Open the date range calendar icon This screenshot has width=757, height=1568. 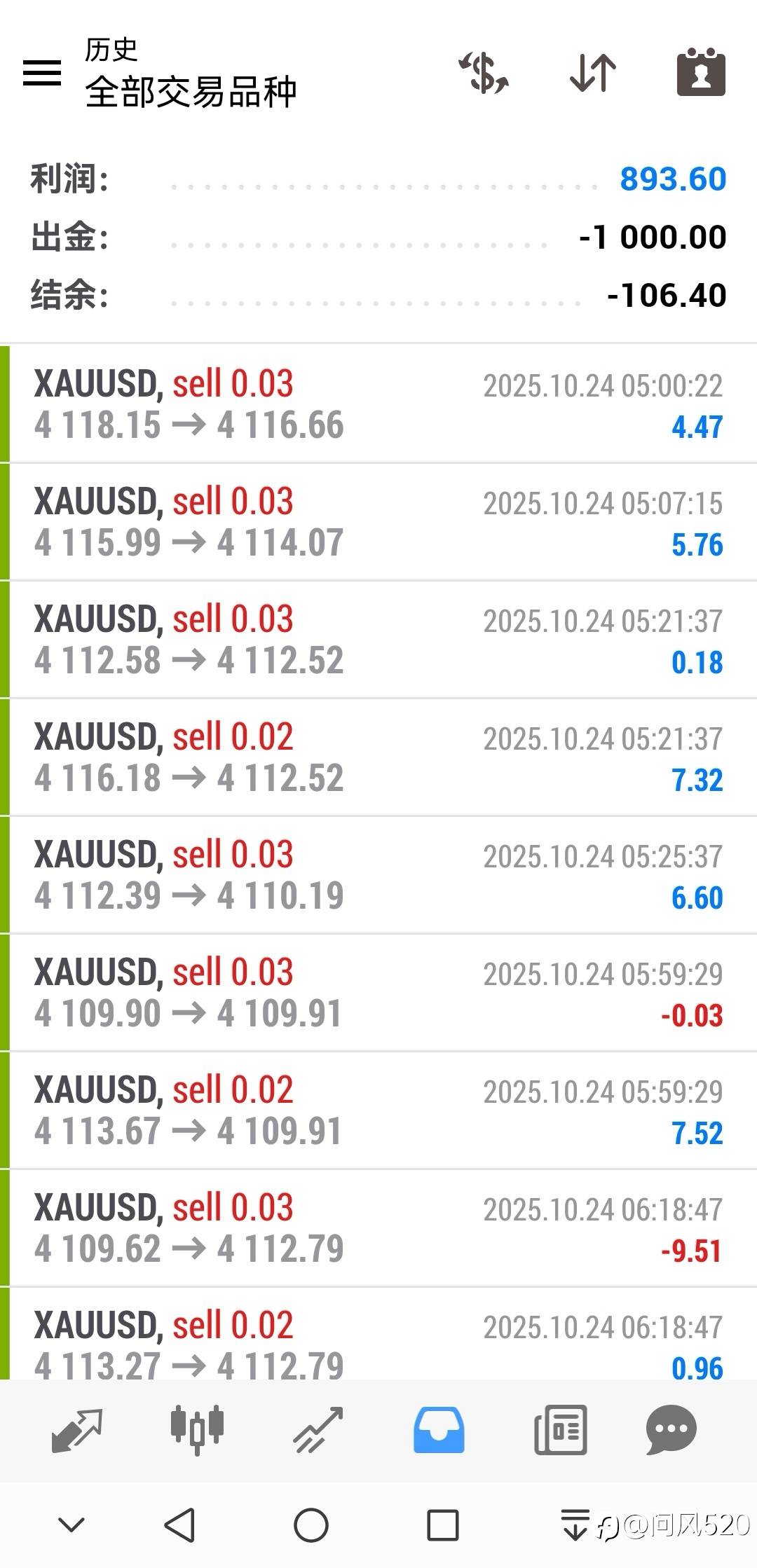pyautogui.click(x=701, y=71)
